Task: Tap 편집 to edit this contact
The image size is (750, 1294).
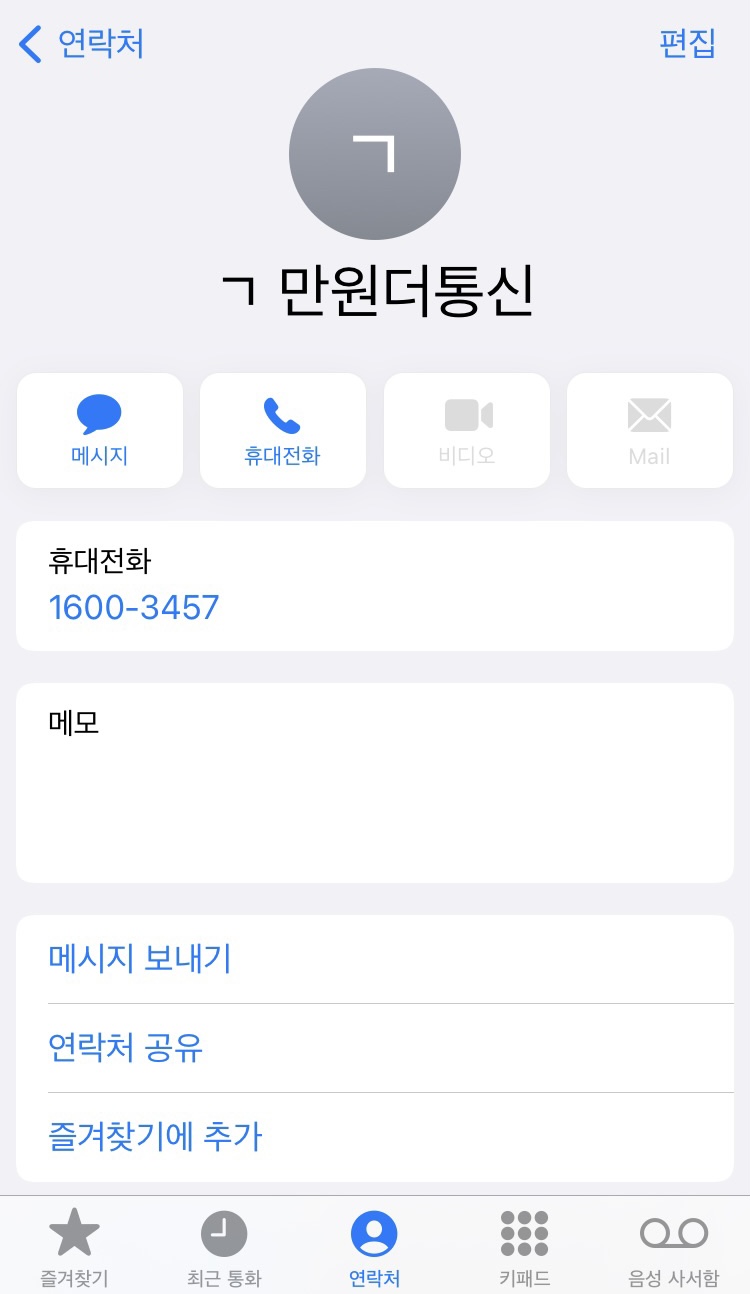Action: 687,44
